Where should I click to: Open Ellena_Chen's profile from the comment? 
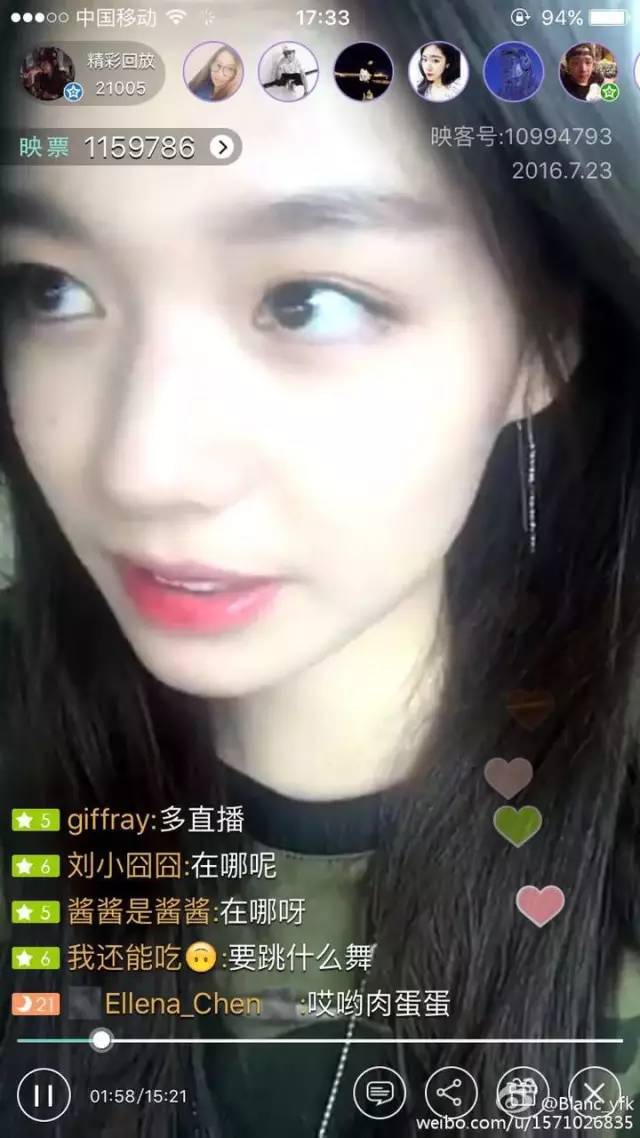tap(182, 1003)
